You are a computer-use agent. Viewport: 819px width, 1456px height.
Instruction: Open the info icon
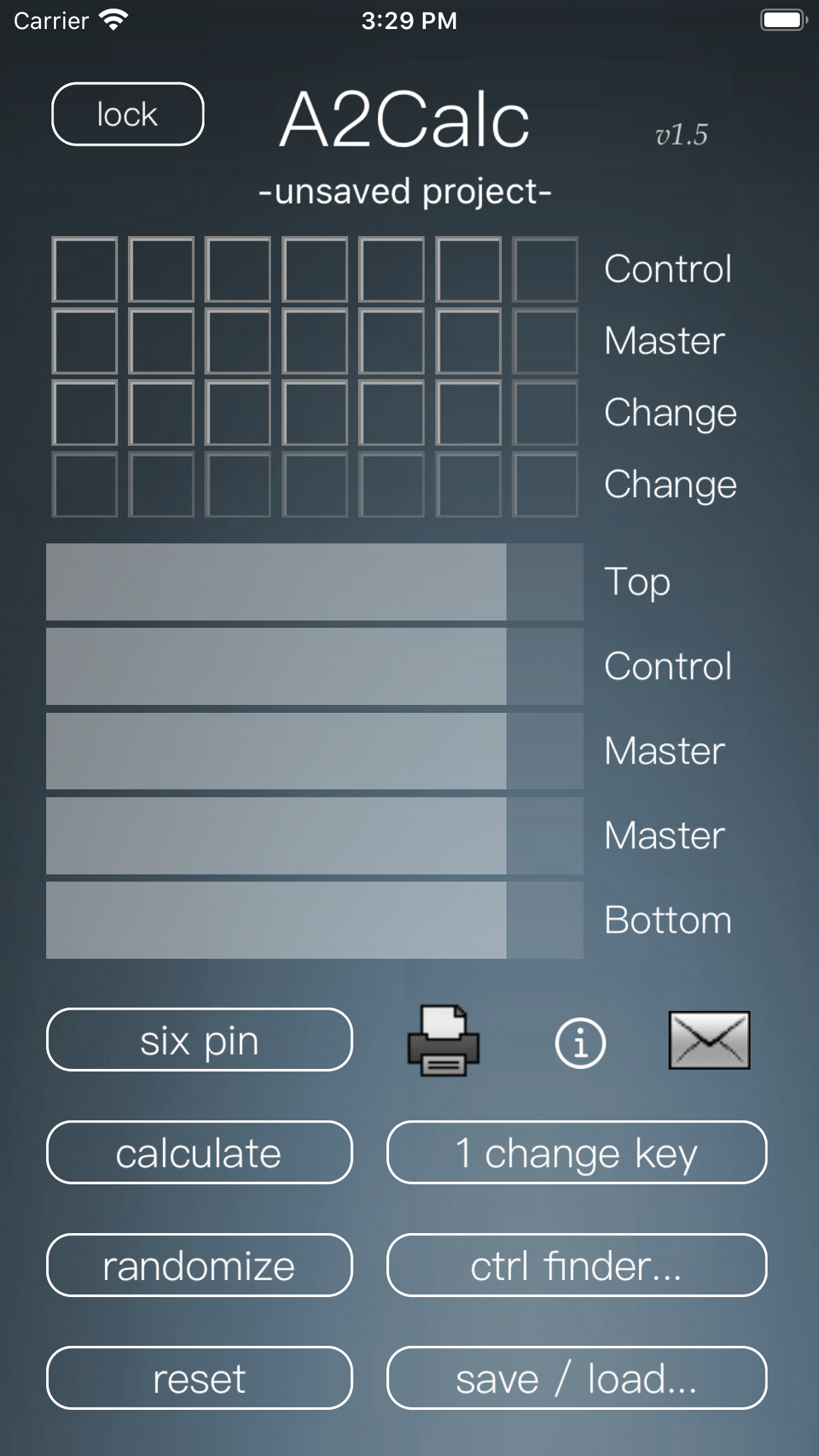tap(580, 1043)
